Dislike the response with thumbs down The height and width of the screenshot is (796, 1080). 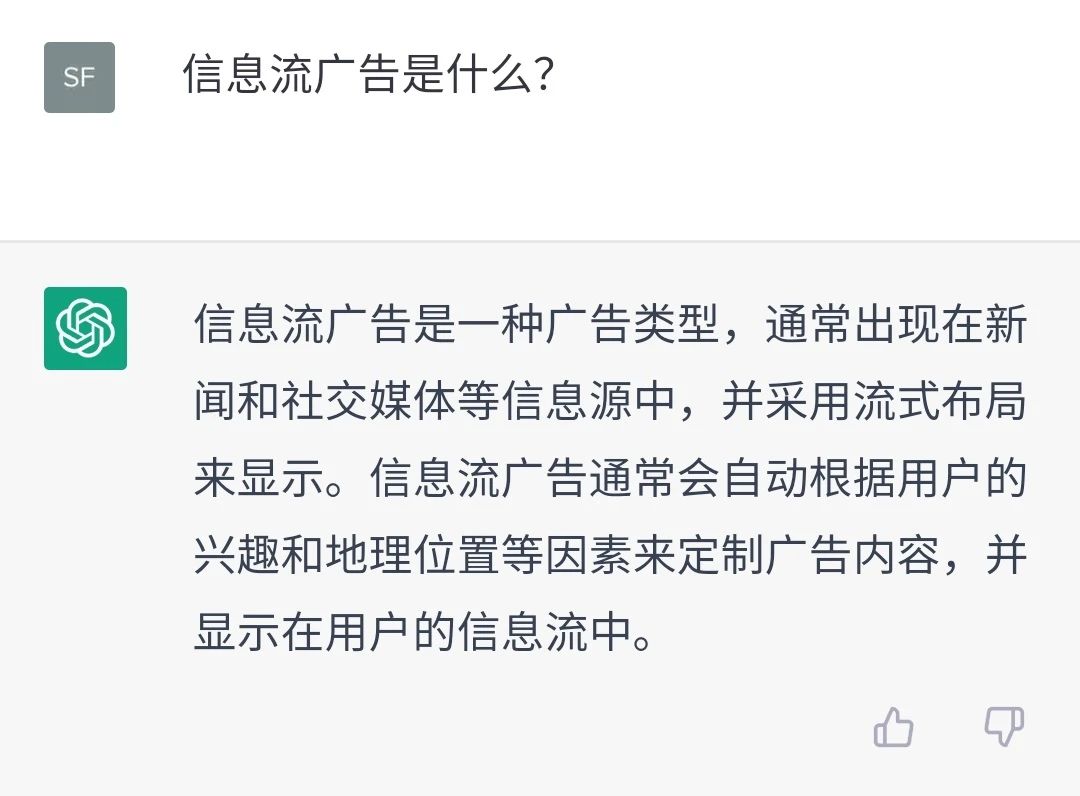(x=1003, y=727)
